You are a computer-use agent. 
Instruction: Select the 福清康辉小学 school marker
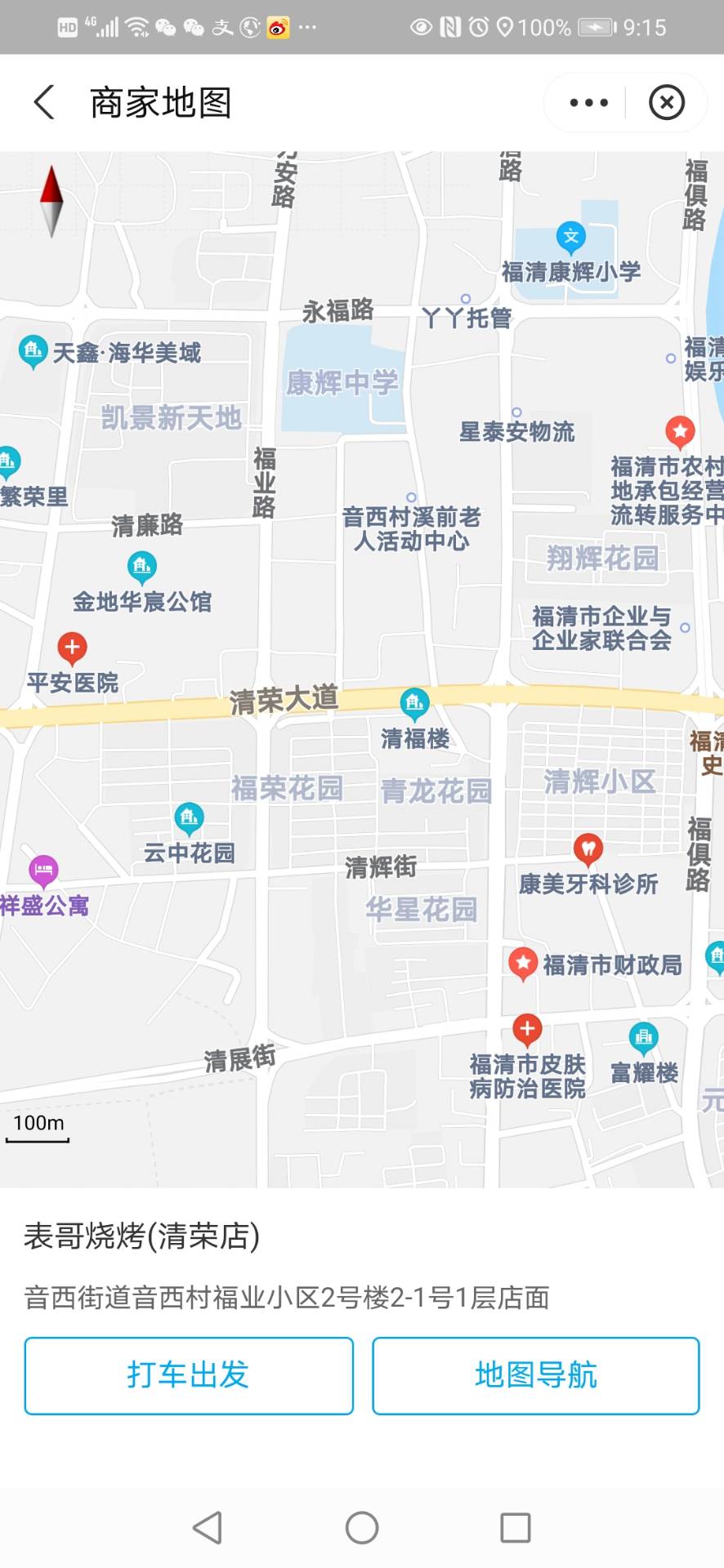click(x=570, y=238)
